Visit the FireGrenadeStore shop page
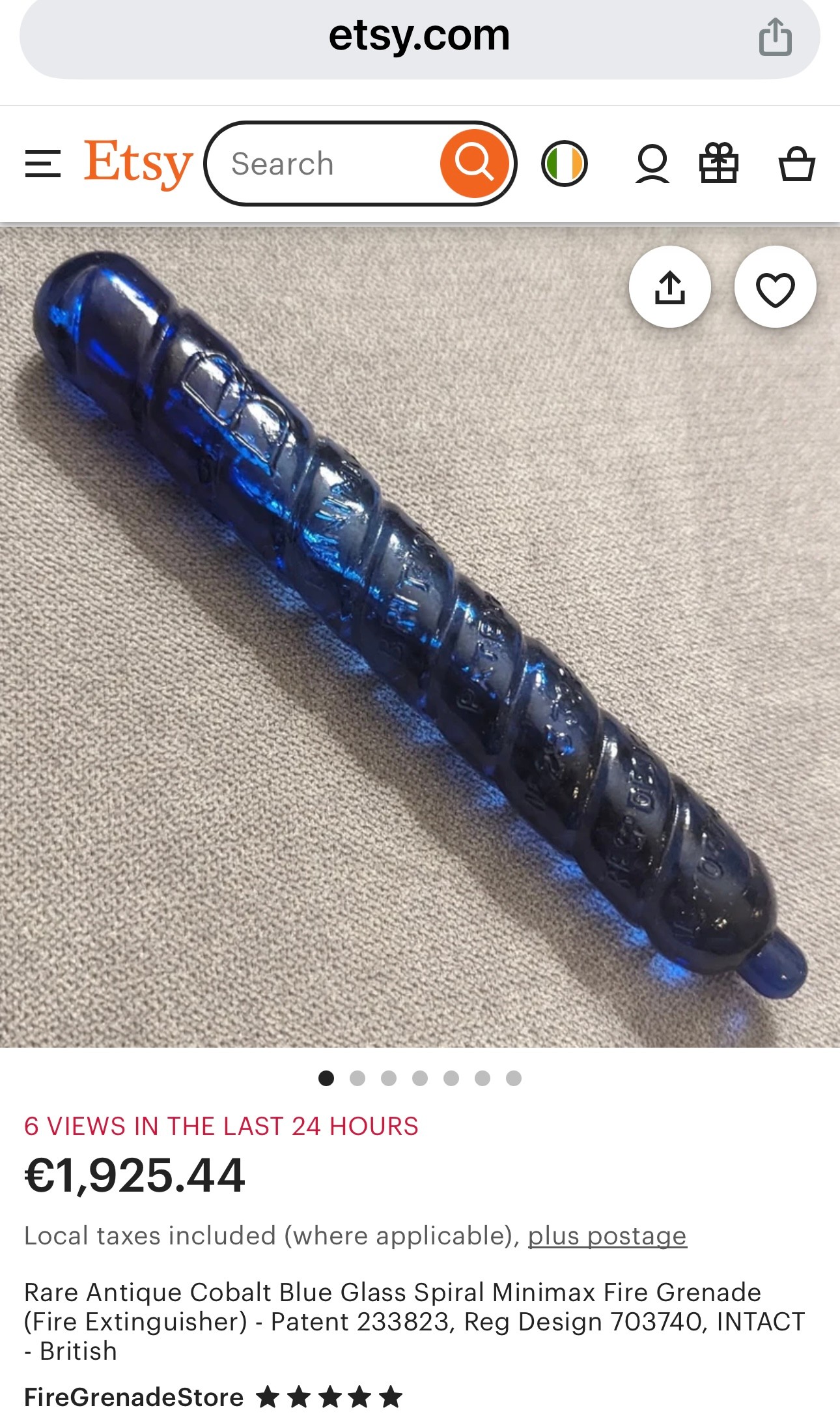Viewport: 840px width, 1421px height. point(134,1397)
